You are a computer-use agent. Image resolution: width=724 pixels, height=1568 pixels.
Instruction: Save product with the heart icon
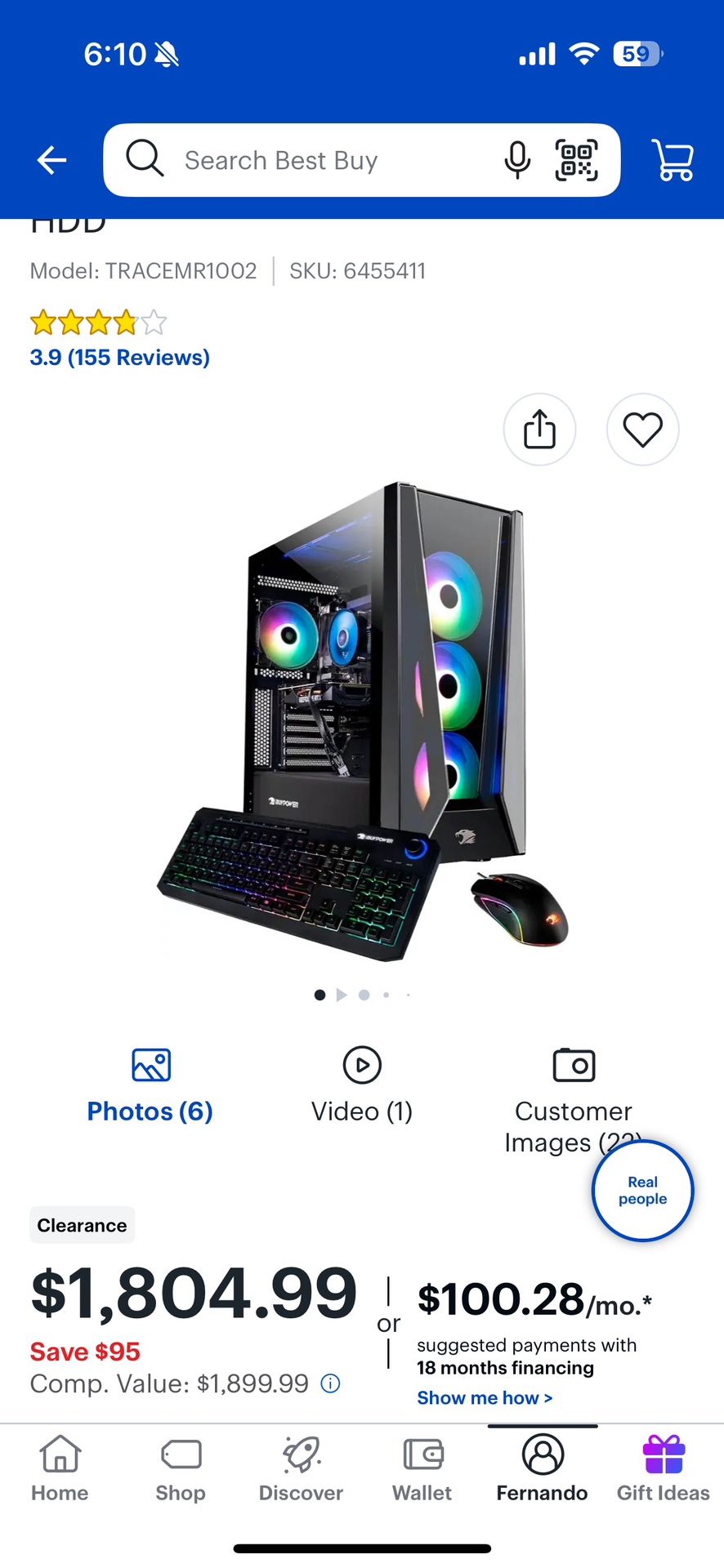point(642,430)
